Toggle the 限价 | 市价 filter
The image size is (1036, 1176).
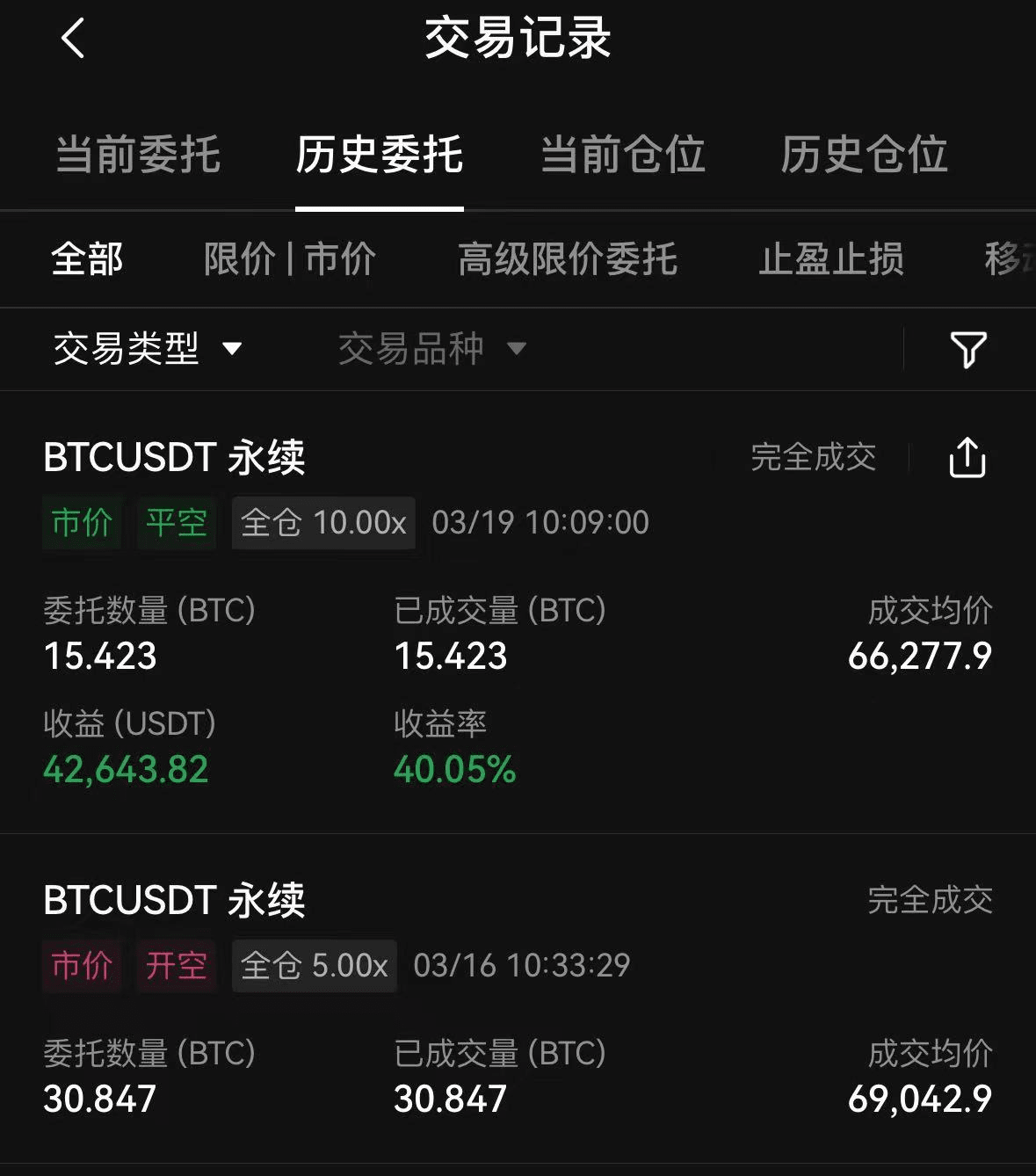(290, 261)
